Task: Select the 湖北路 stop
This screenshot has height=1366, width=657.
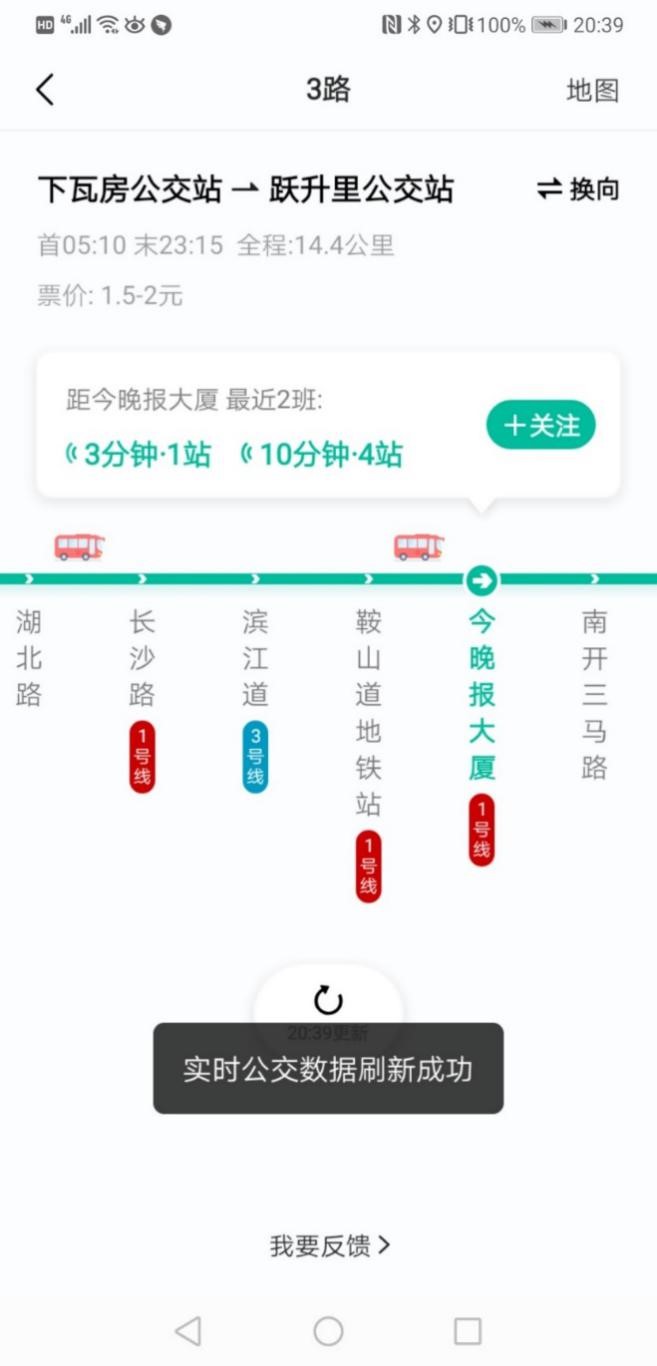Action: pos(29,658)
